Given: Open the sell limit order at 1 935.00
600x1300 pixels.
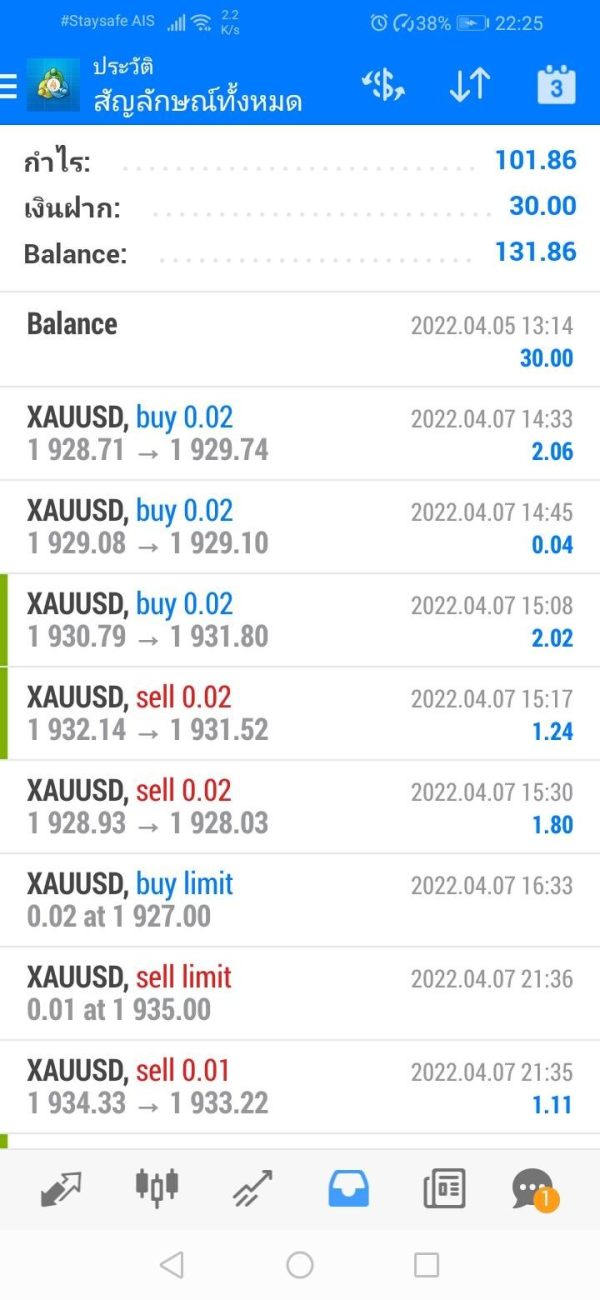Looking at the screenshot, I should coord(300,993).
